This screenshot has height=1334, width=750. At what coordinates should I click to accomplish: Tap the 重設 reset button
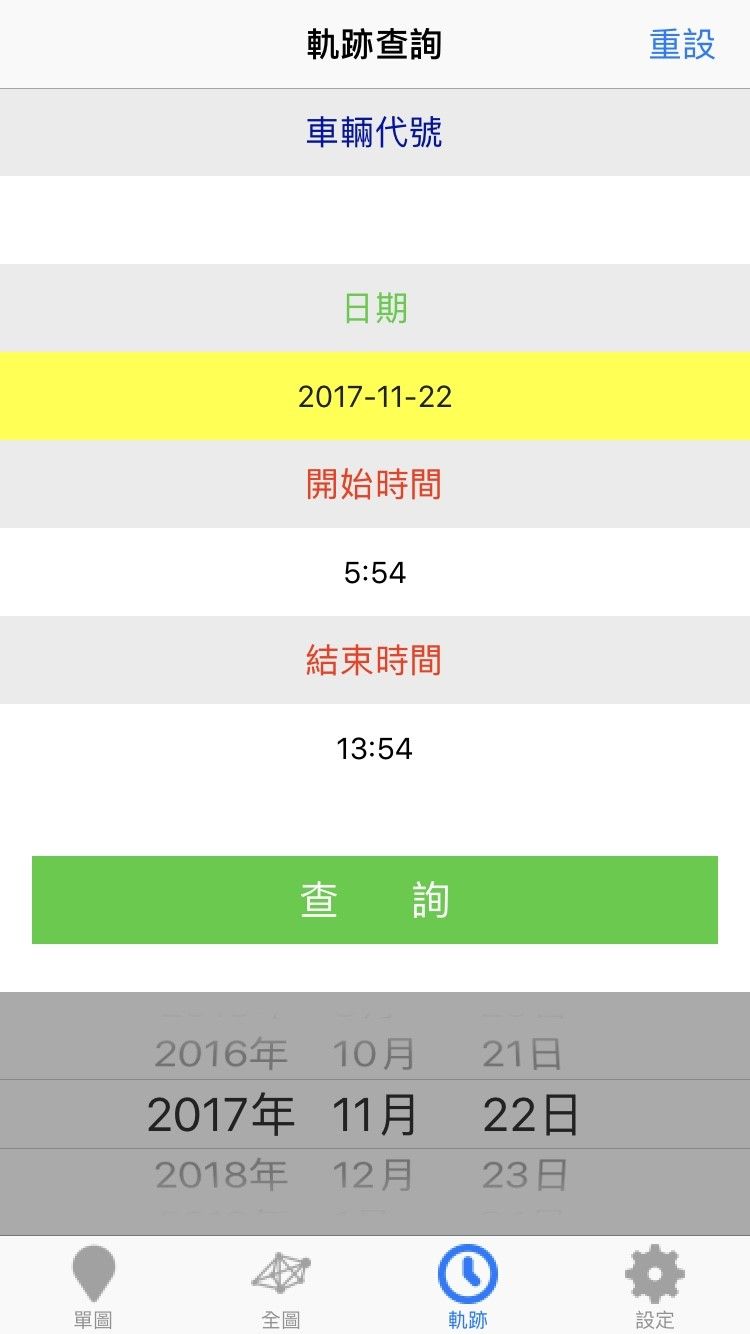click(x=682, y=45)
